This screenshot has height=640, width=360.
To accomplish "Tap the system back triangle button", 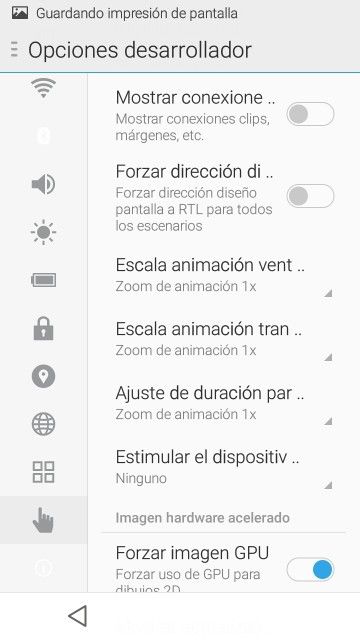I will coord(78,616).
